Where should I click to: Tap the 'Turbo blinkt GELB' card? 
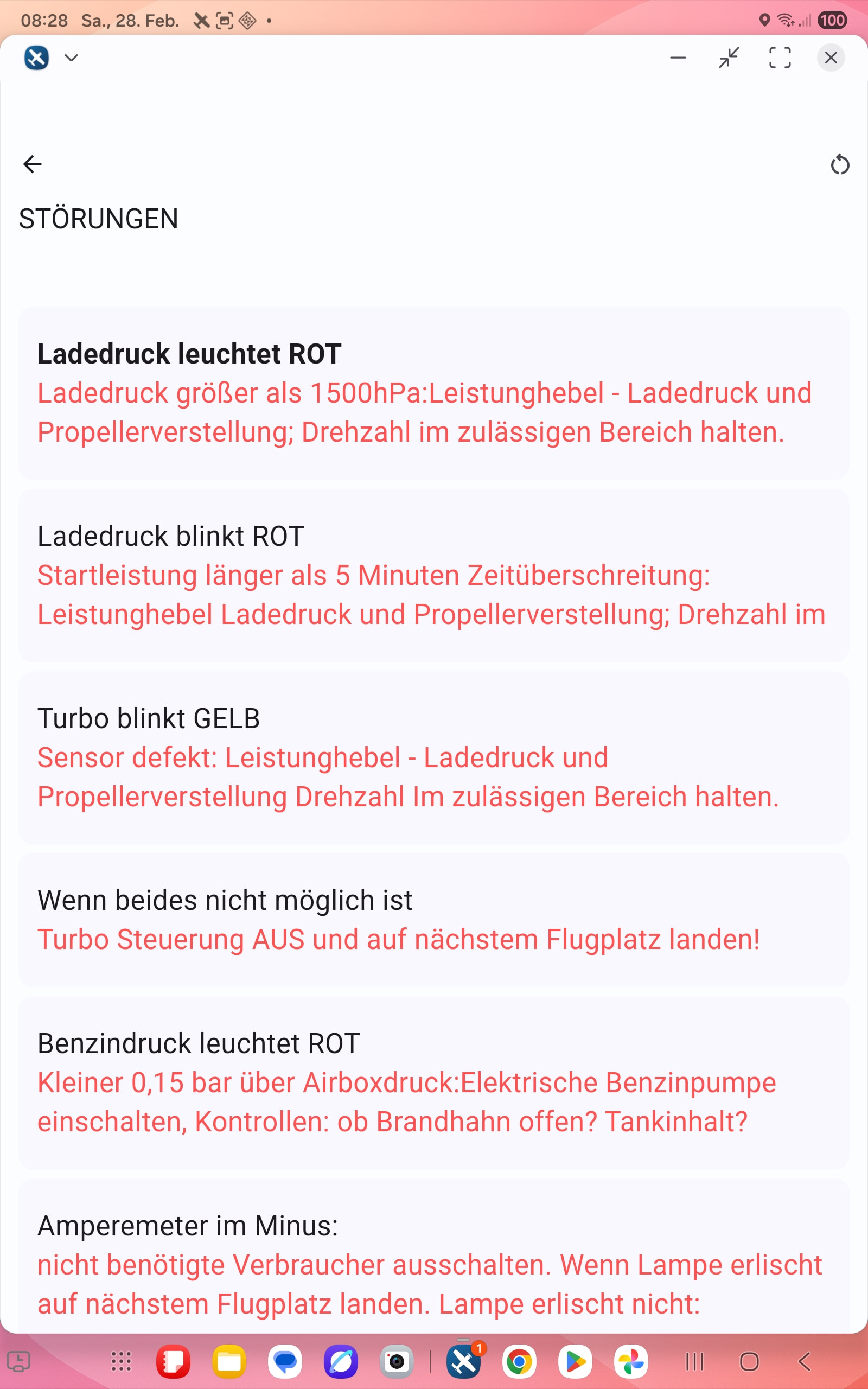(433, 757)
